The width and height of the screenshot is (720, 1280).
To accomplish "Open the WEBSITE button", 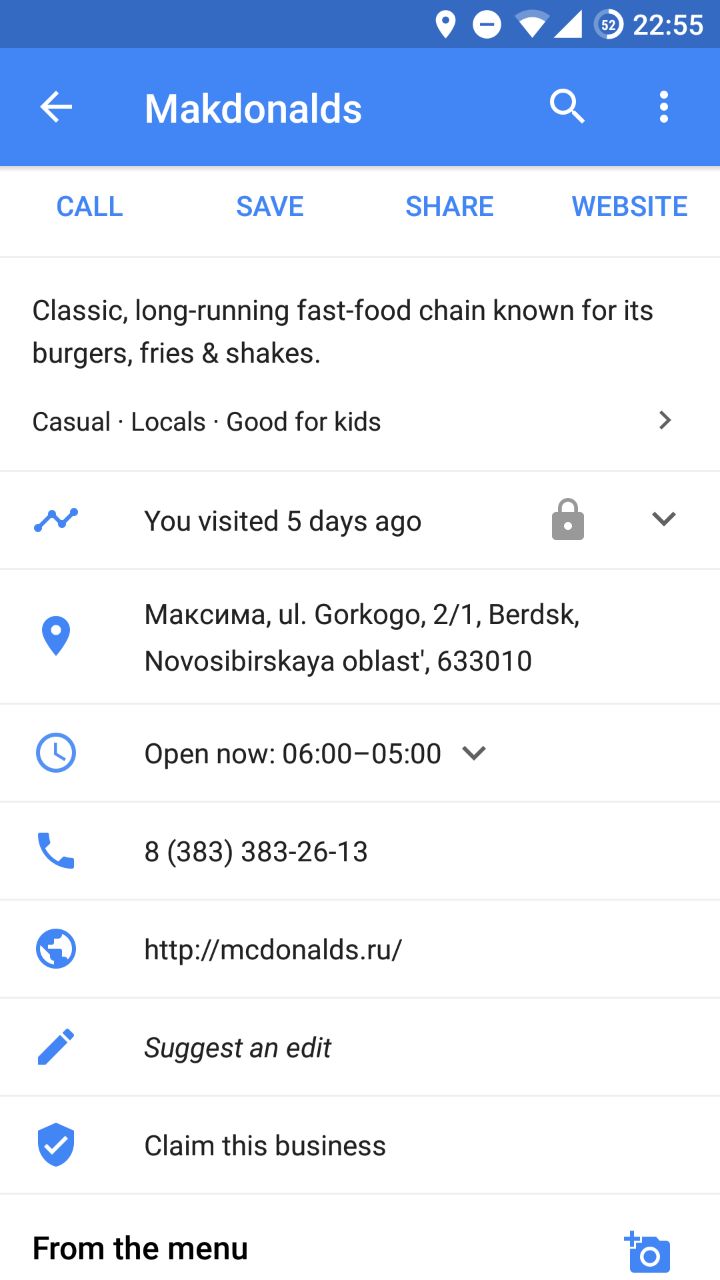I will point(630,206).
